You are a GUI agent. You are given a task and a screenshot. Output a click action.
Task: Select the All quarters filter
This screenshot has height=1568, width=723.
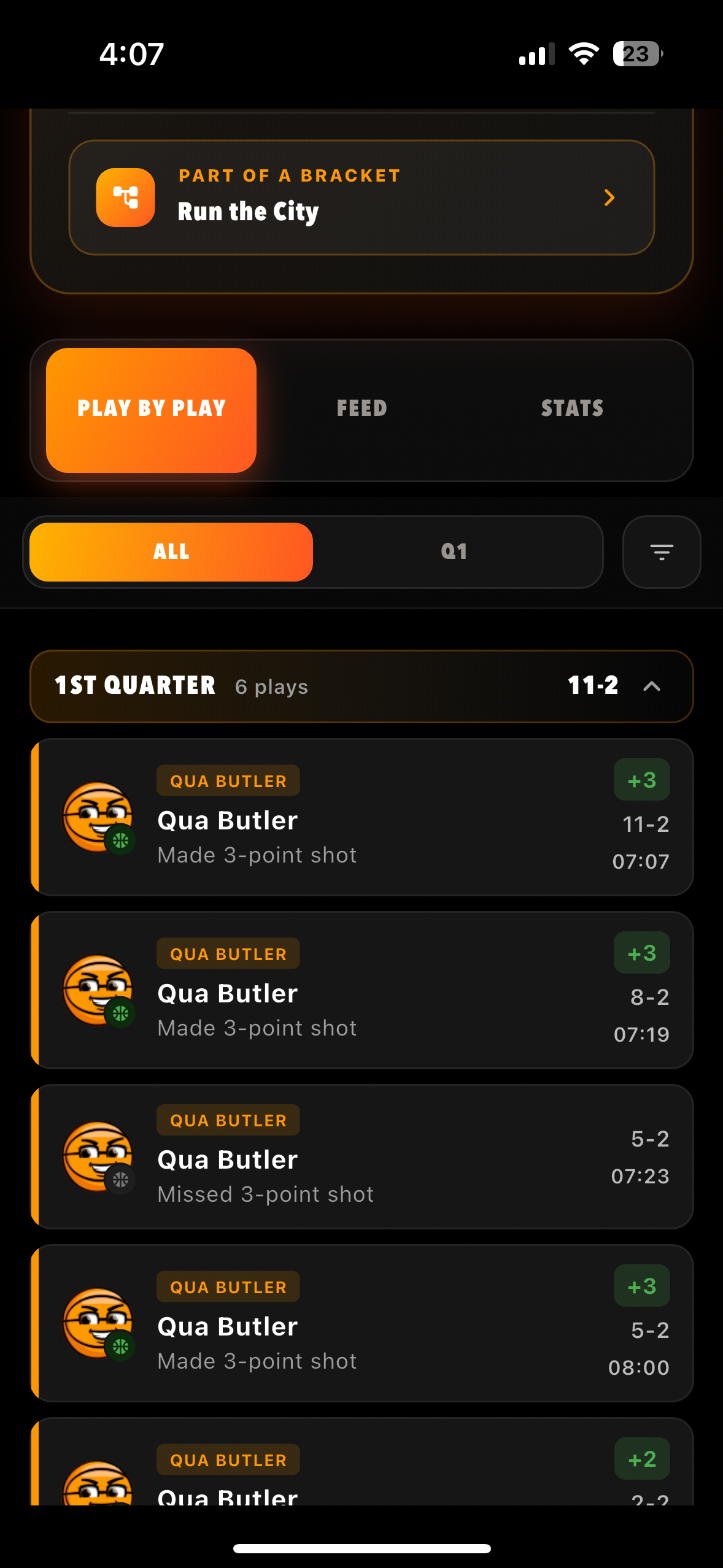pyautogui.click(x=171, y=551)
